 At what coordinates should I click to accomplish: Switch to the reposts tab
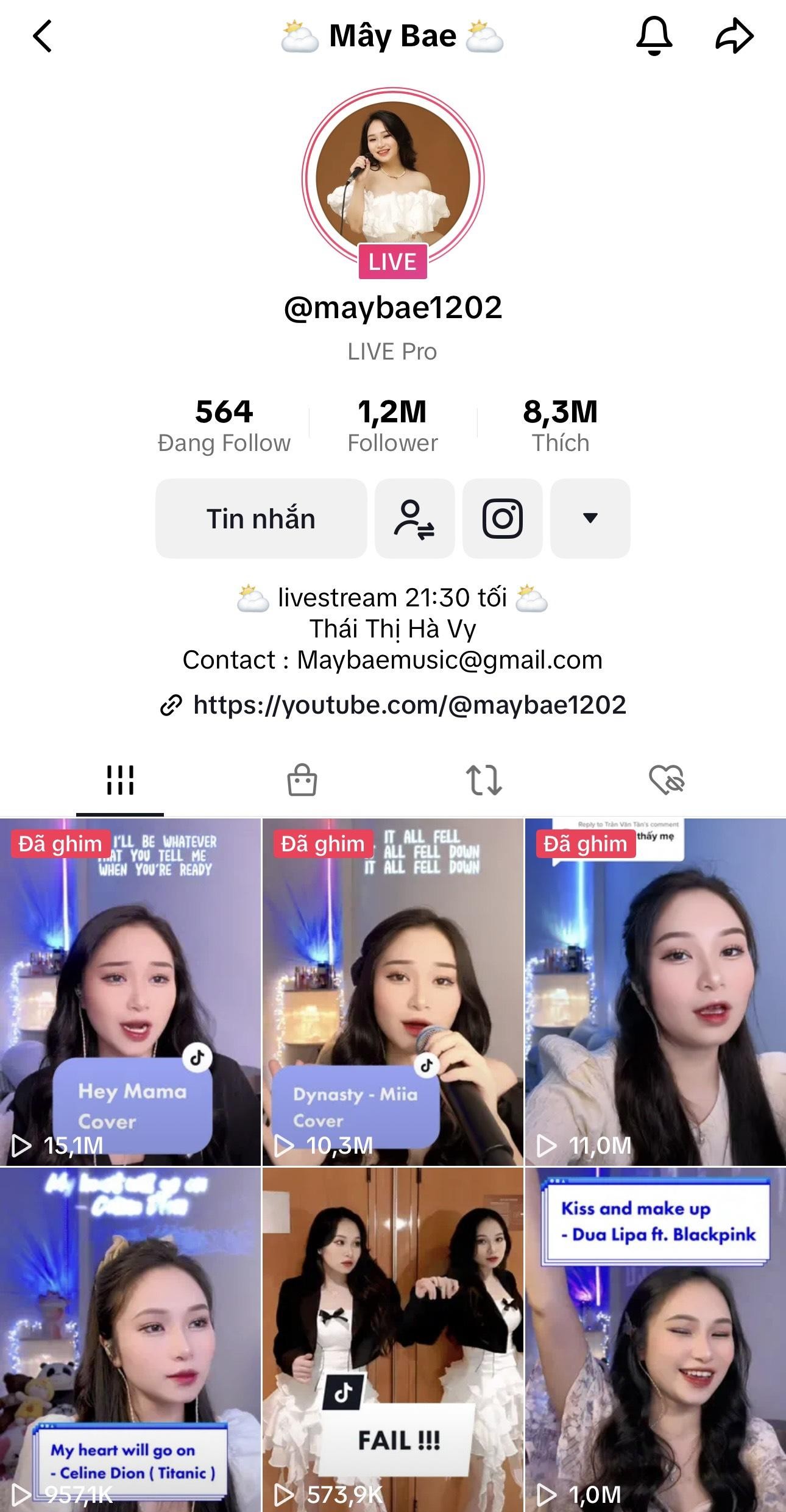[484, 780]
